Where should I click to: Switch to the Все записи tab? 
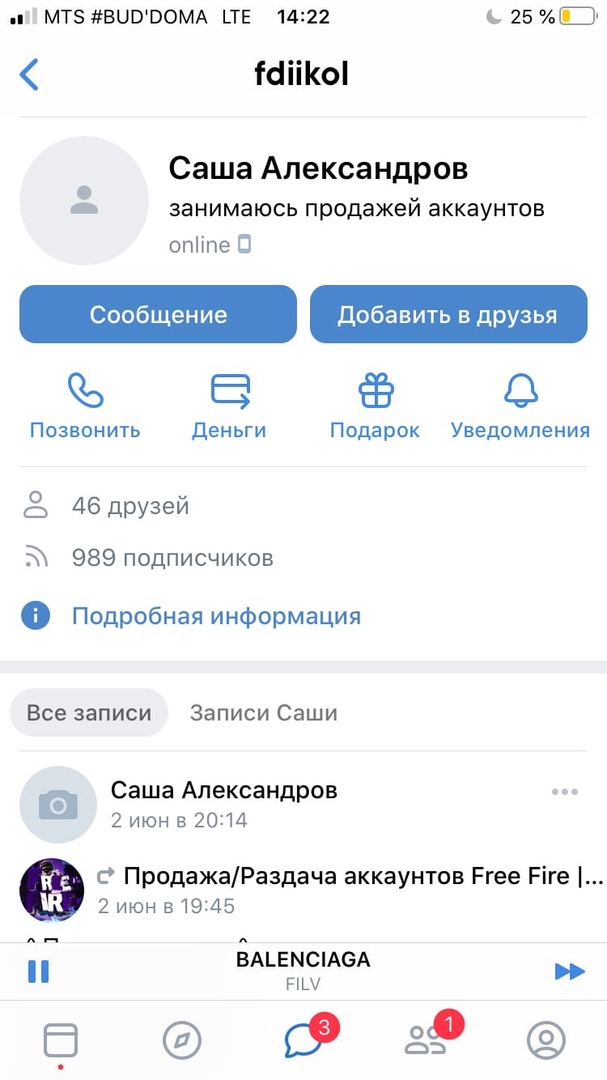coord(89,713)
